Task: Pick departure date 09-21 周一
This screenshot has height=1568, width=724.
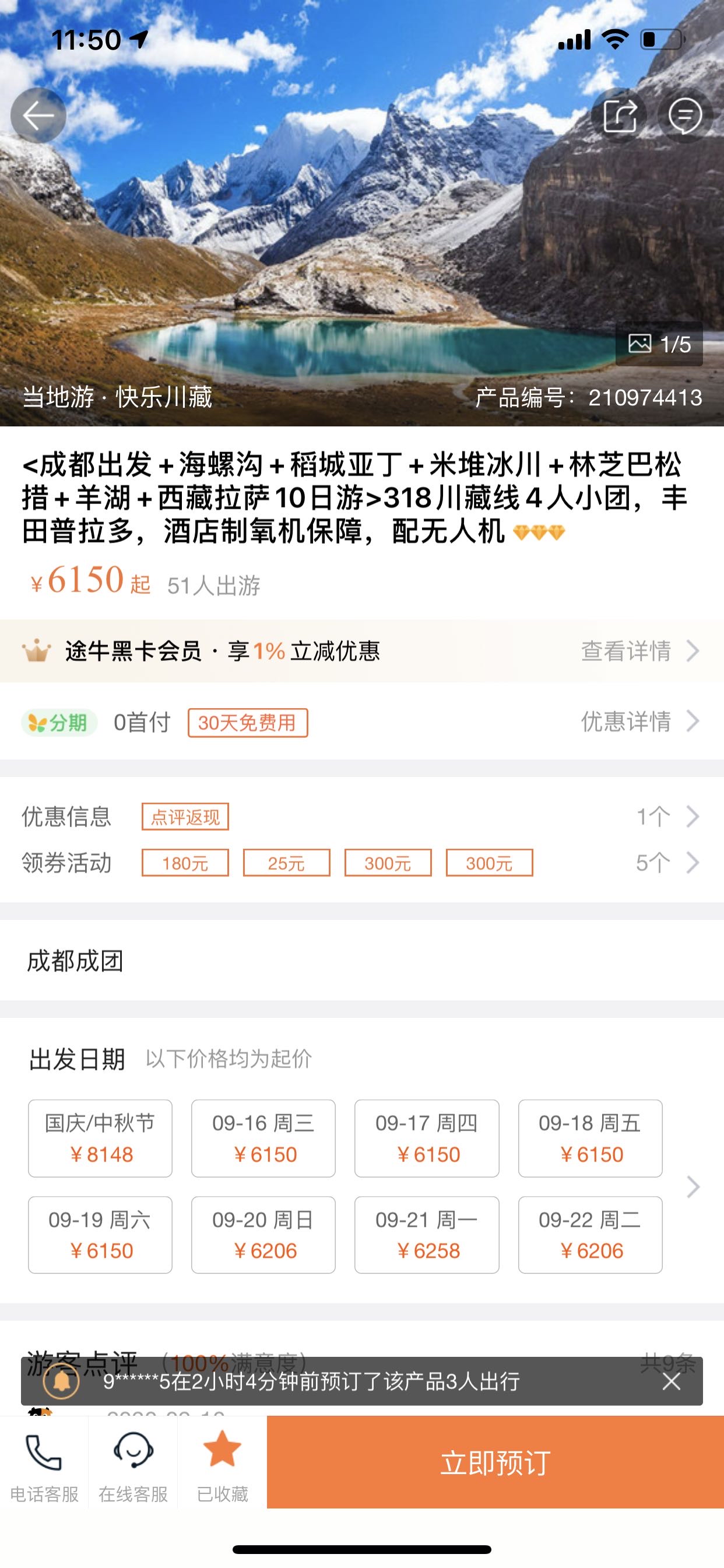Action: [427, 1235]
